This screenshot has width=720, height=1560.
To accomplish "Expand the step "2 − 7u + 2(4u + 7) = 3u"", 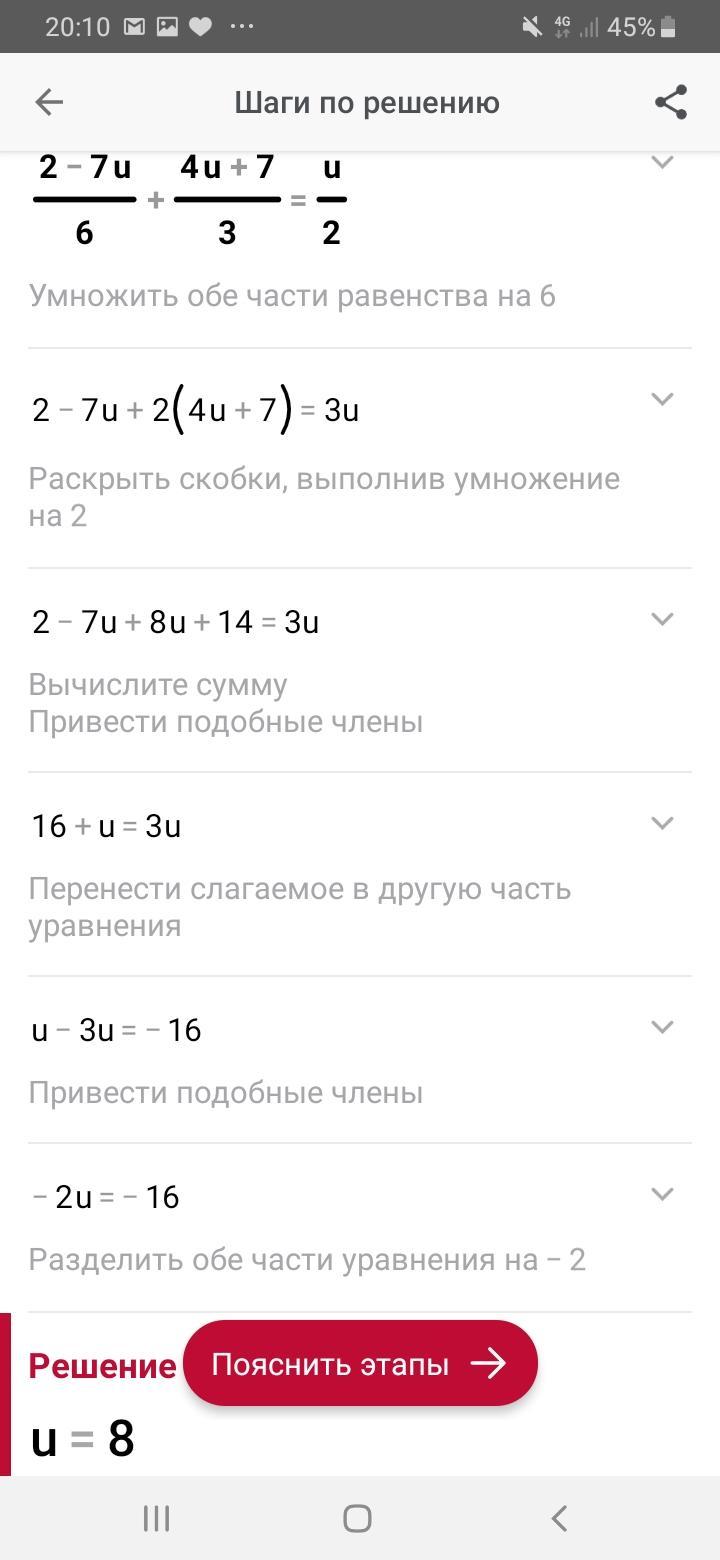I will (662, 399).
